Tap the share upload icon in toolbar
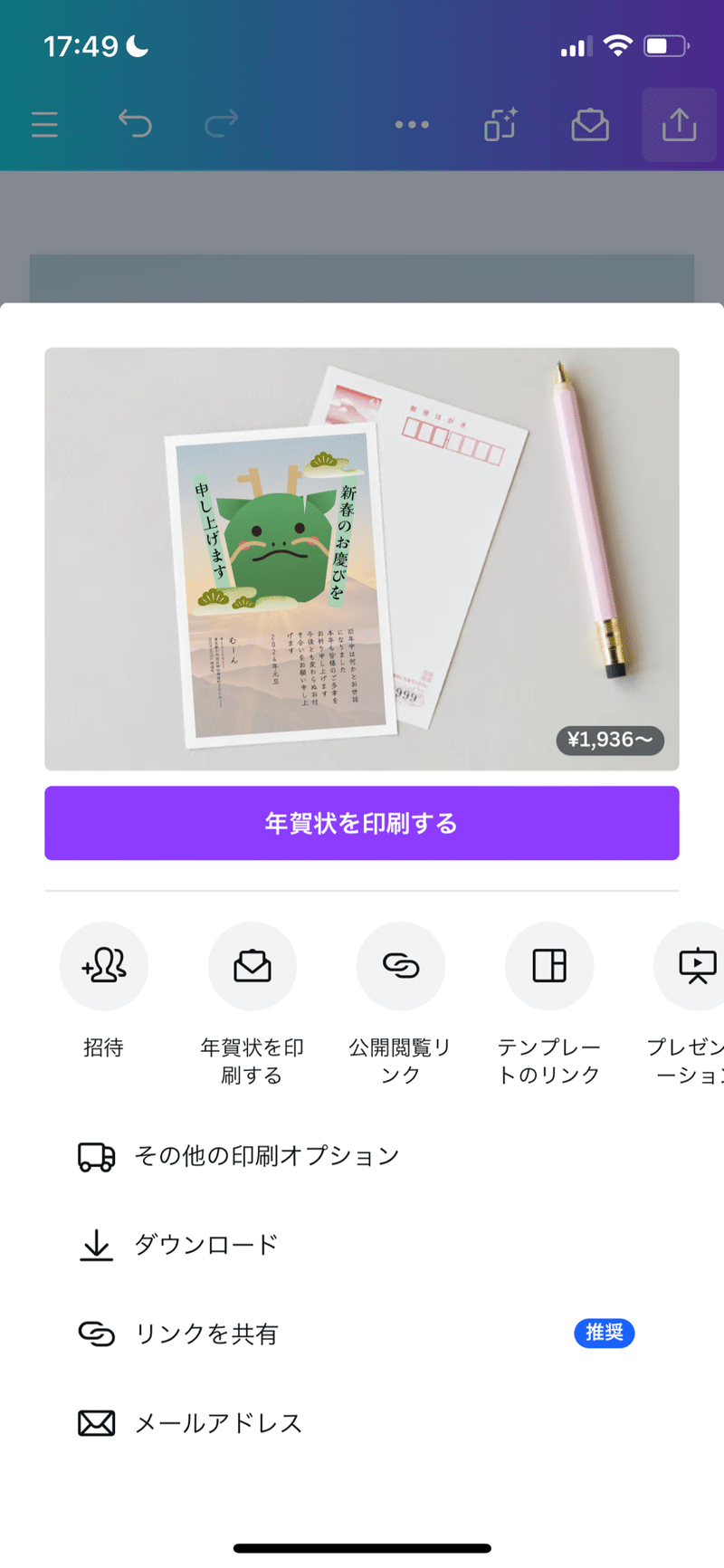 point(679,125)
